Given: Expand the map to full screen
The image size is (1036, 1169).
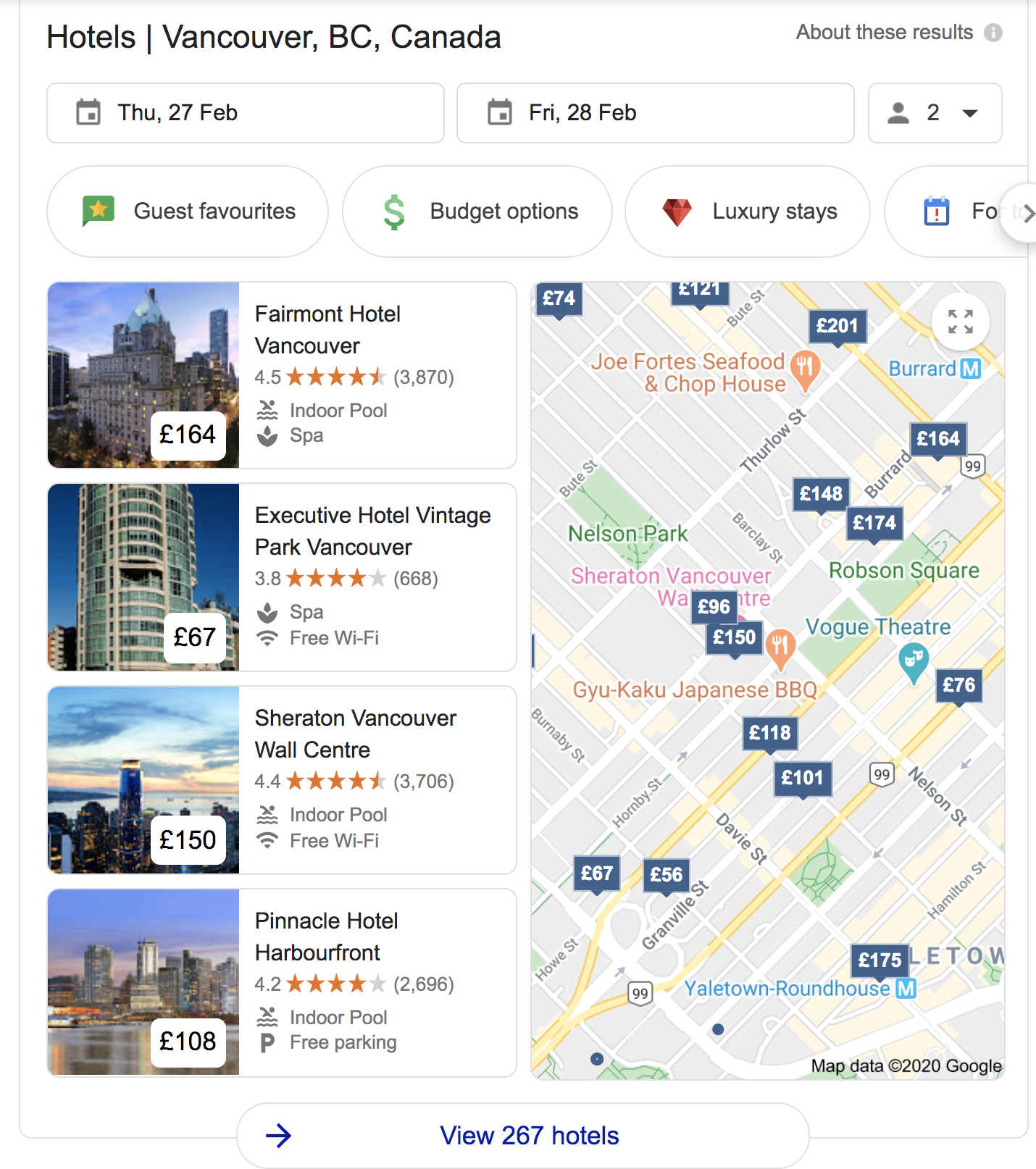Looking at the screenshot, I should coord(960,322).
